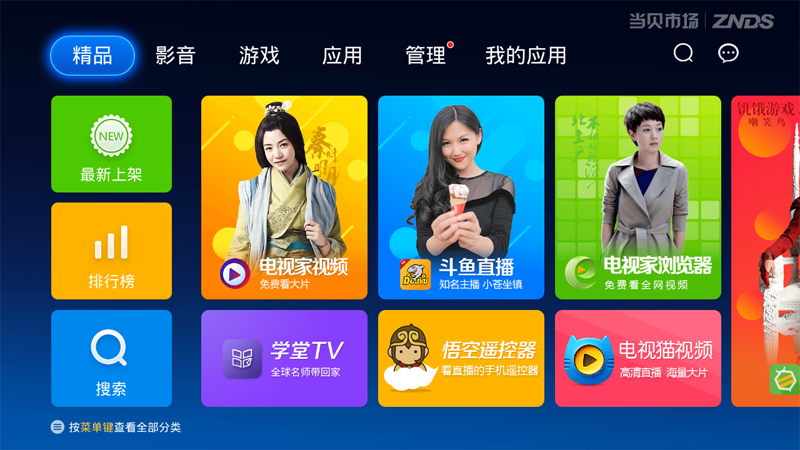Tap the blue 搜索 tile
Image resolution: width=800 pixels, height=450 pixels.
click(111, 358)
